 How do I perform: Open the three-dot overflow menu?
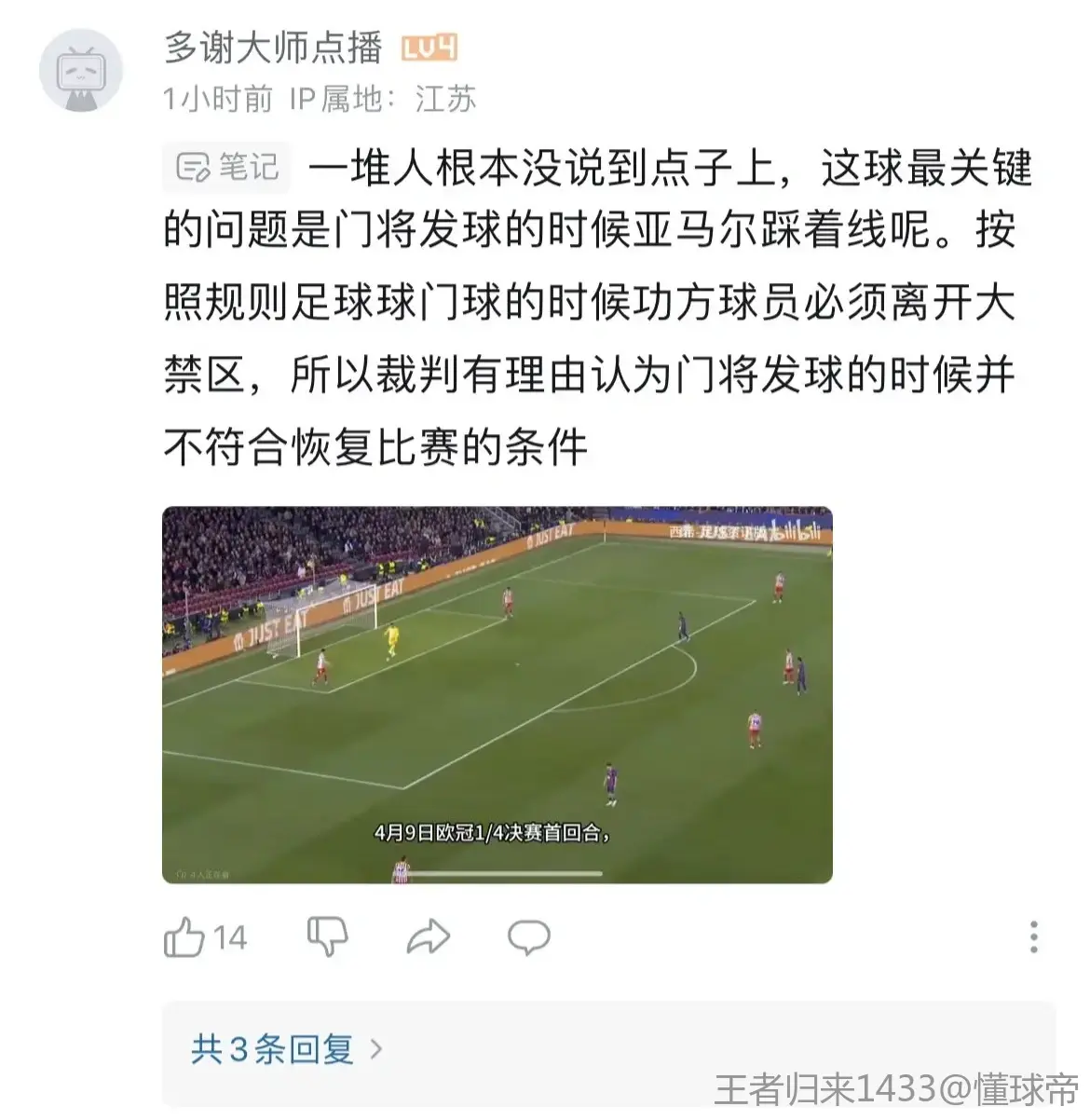[x=1033, y=936]
